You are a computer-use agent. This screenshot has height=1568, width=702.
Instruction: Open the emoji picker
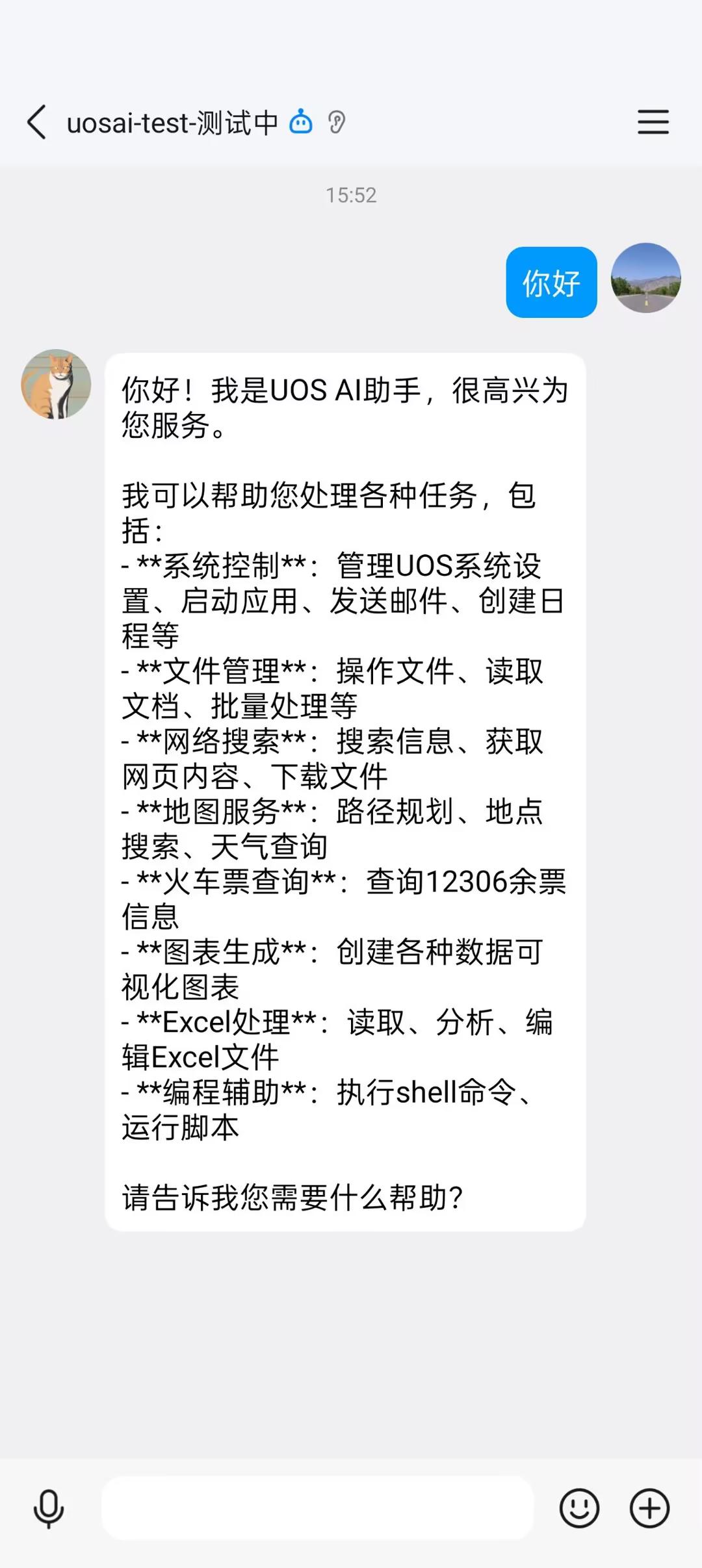pos(578,1508)
